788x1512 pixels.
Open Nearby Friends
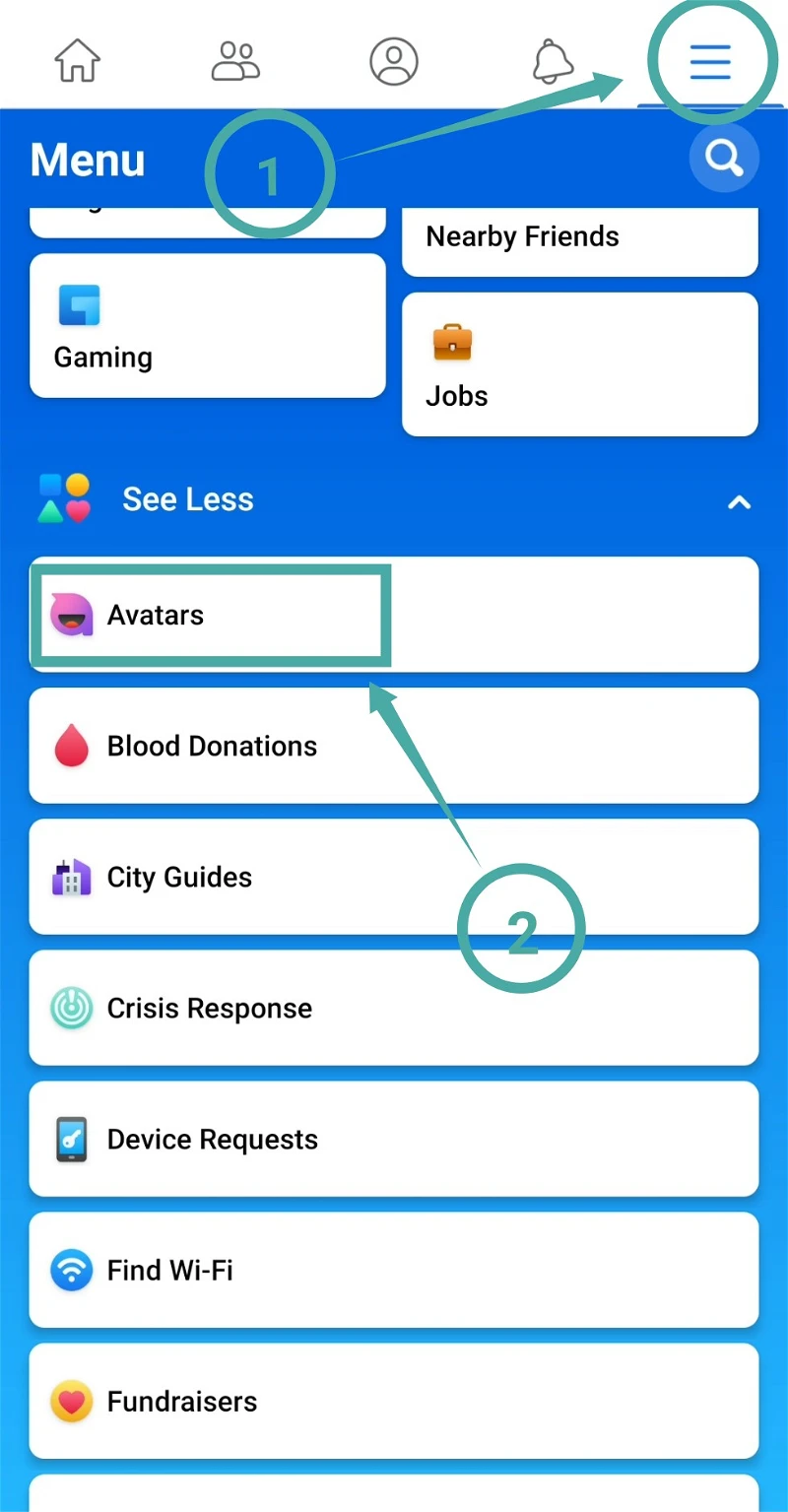[580, 237]
